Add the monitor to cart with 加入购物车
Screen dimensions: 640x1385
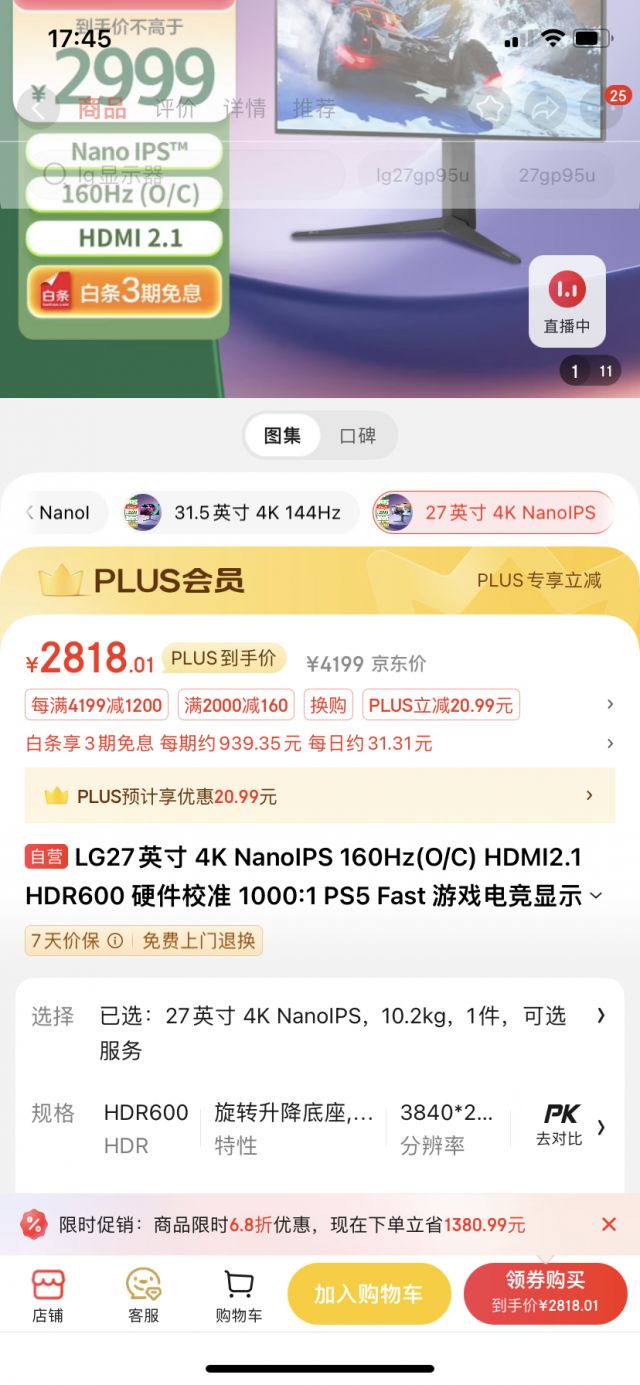point(369,1294)
